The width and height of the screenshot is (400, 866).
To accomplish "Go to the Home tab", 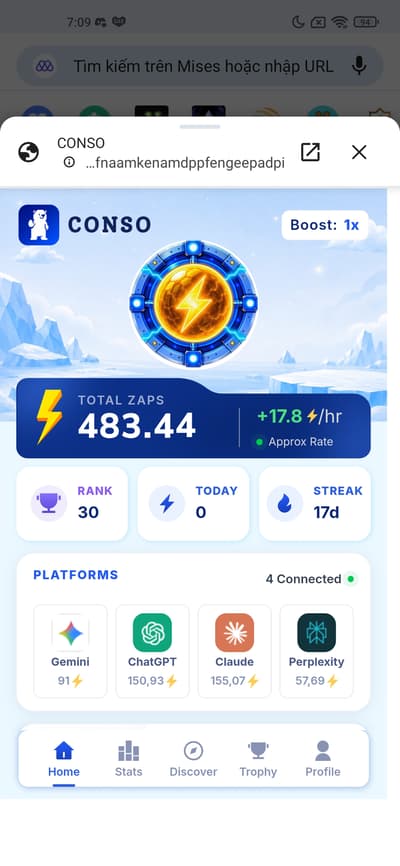I will (x=64, y=759).
